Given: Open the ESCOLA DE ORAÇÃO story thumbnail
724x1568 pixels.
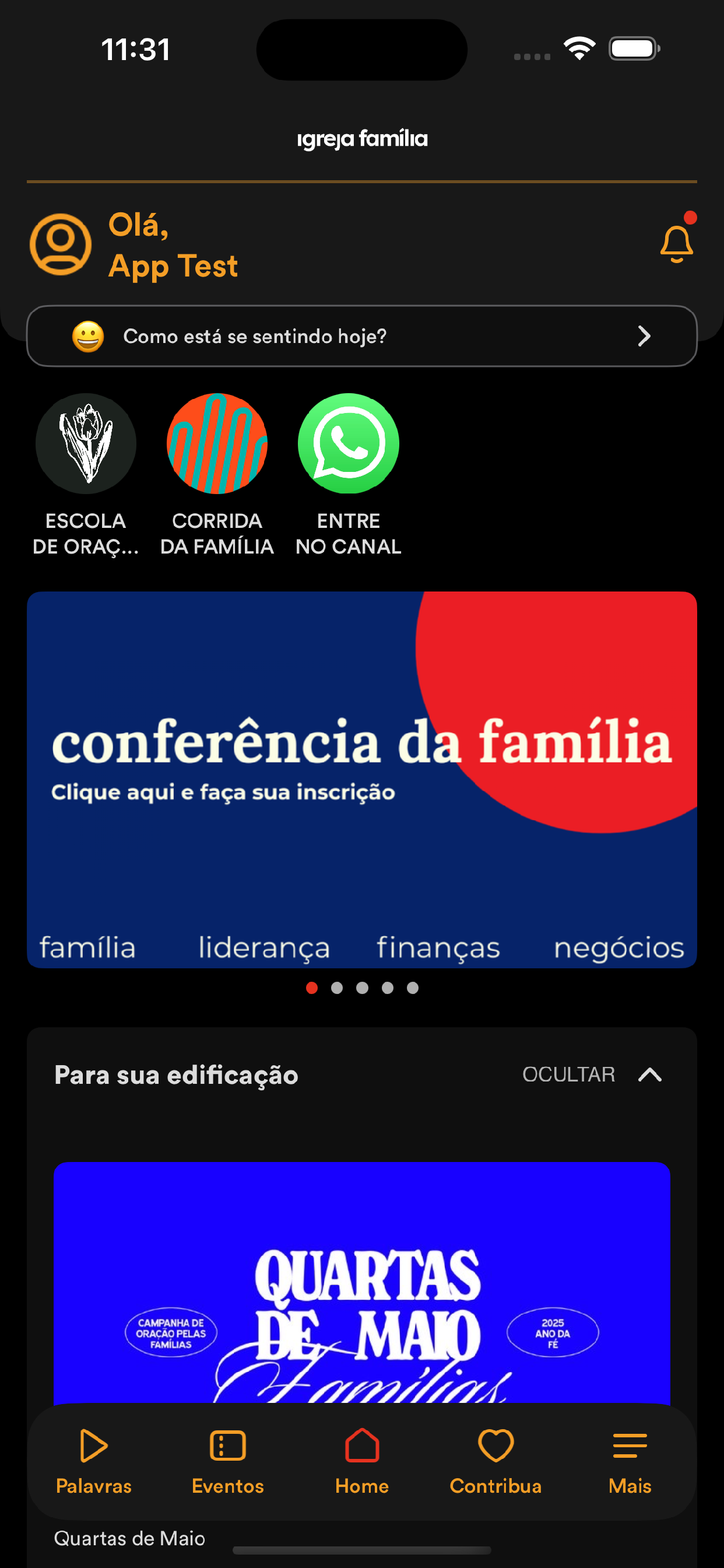Looking at the screenshot, I should (85, 444).
